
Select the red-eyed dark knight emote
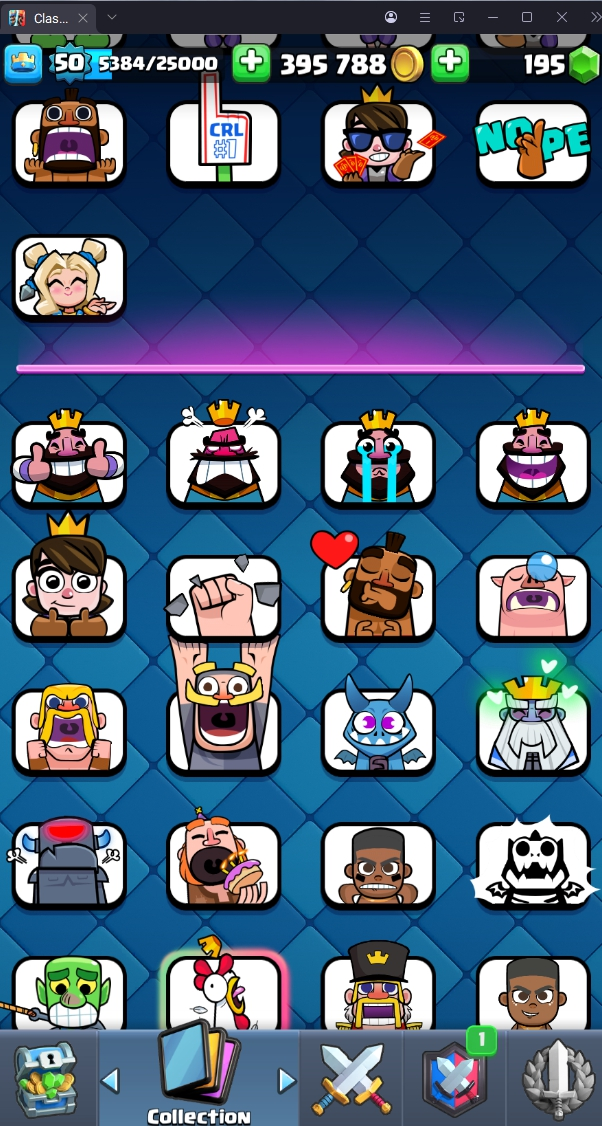[69, 864]
